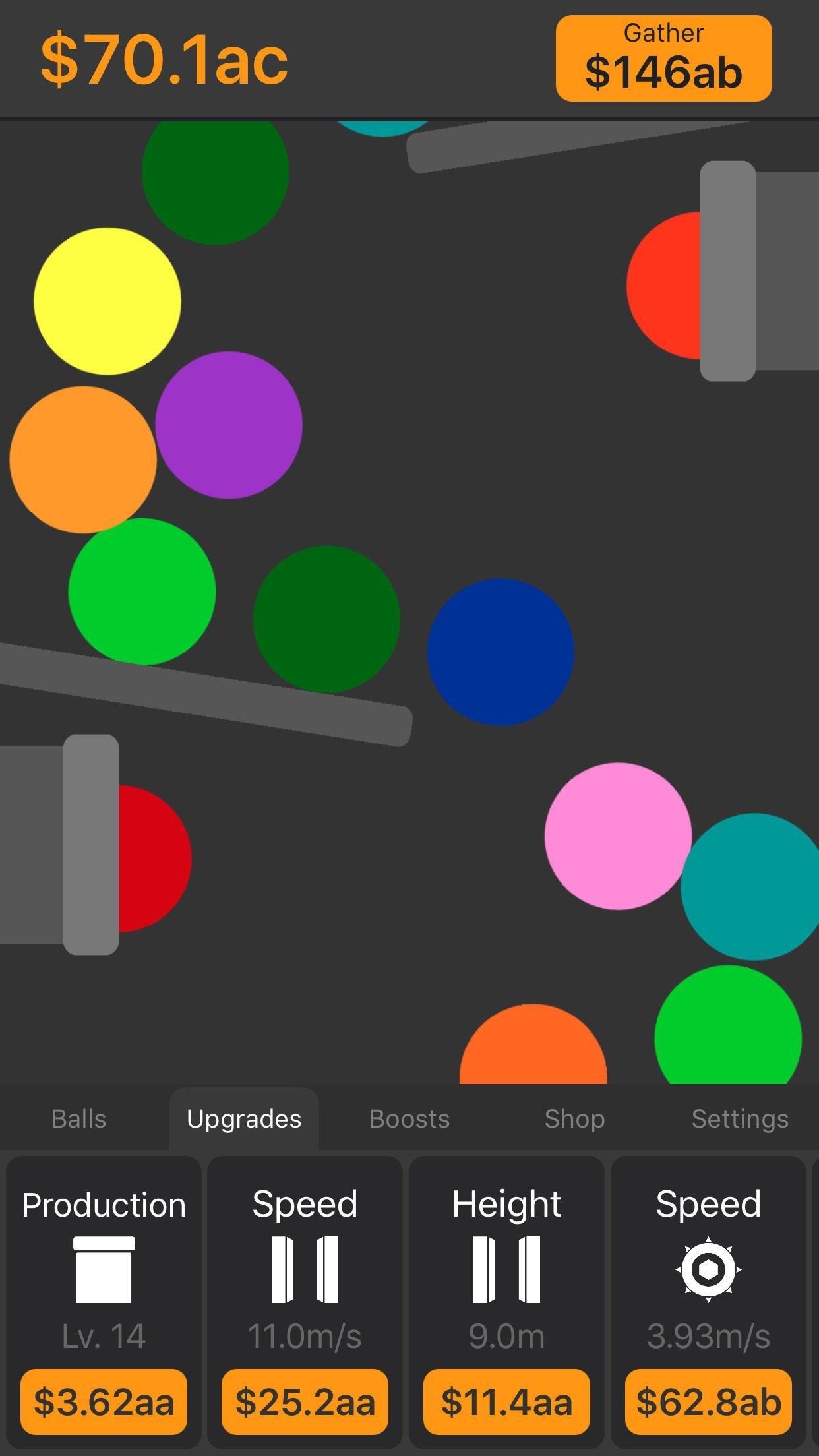
Task: Open the Boosts tab
Action: coord(409,1119)
